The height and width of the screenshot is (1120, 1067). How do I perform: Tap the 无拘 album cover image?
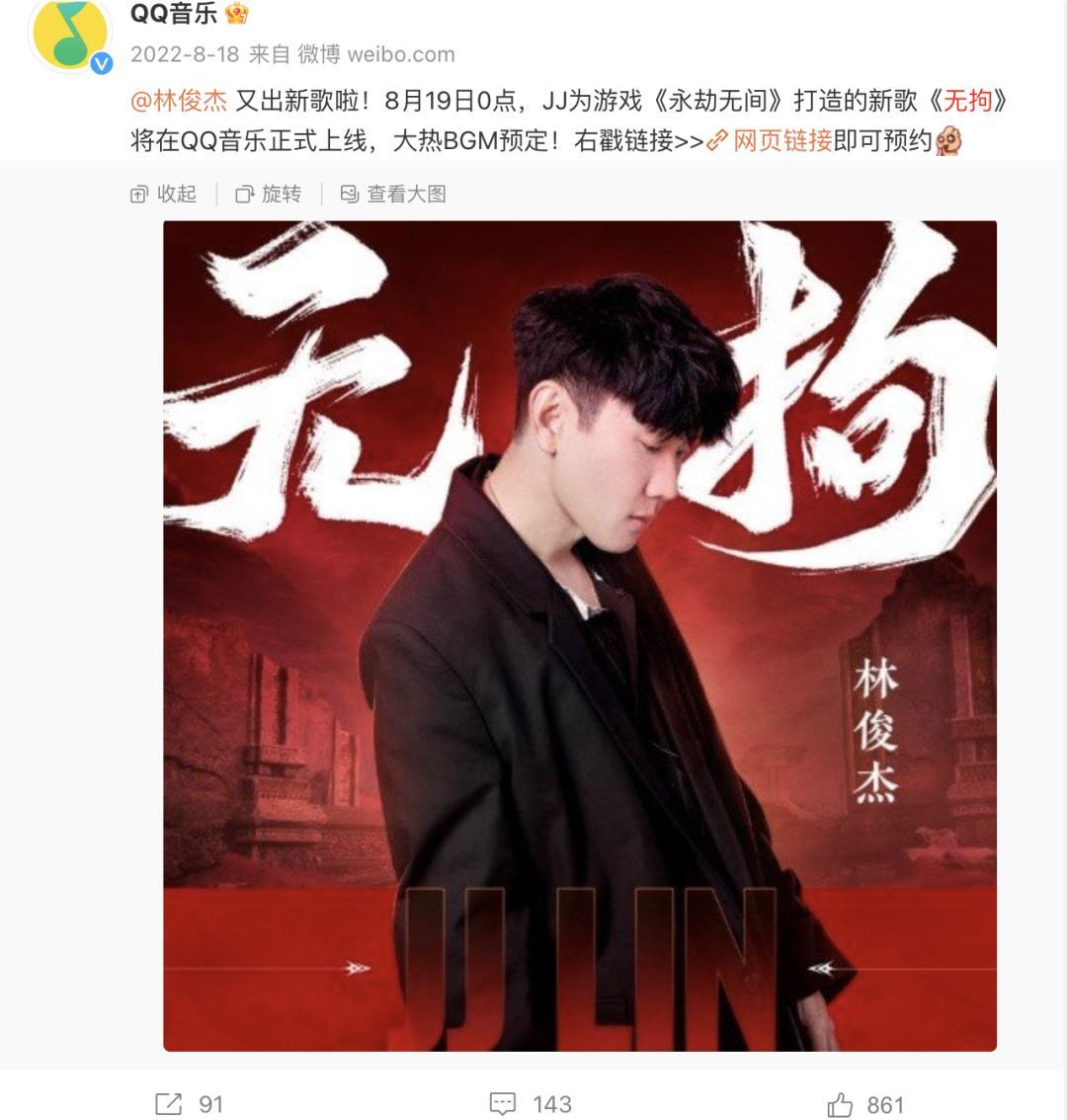coord(579,635)
